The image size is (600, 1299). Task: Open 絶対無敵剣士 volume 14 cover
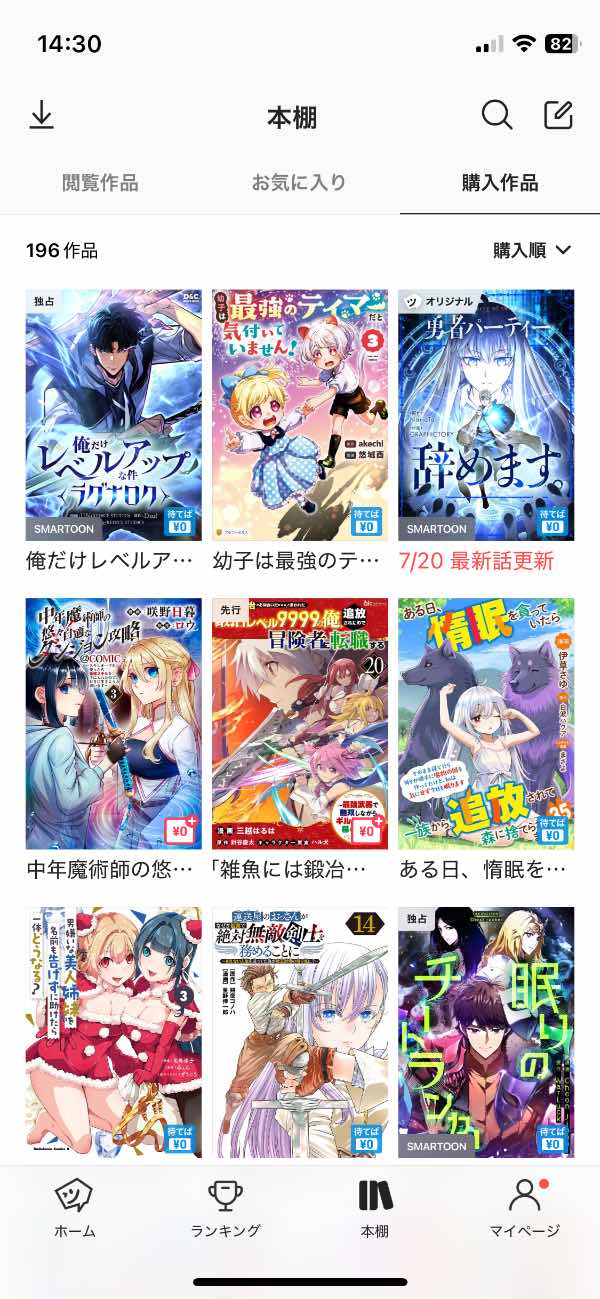pyautogui.click(x=300, y=1032)
